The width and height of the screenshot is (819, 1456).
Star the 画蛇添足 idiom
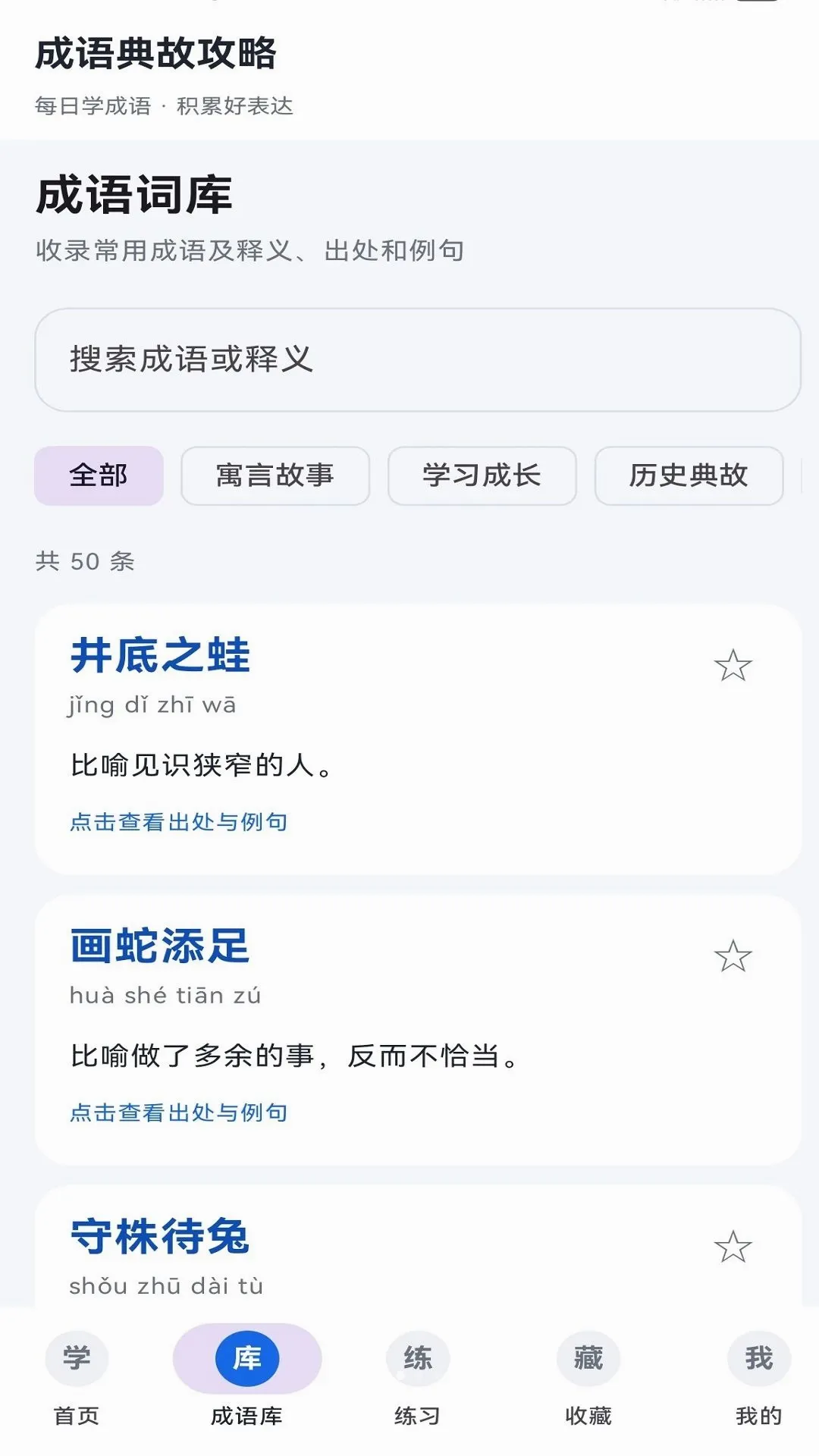tap(733, 956)
